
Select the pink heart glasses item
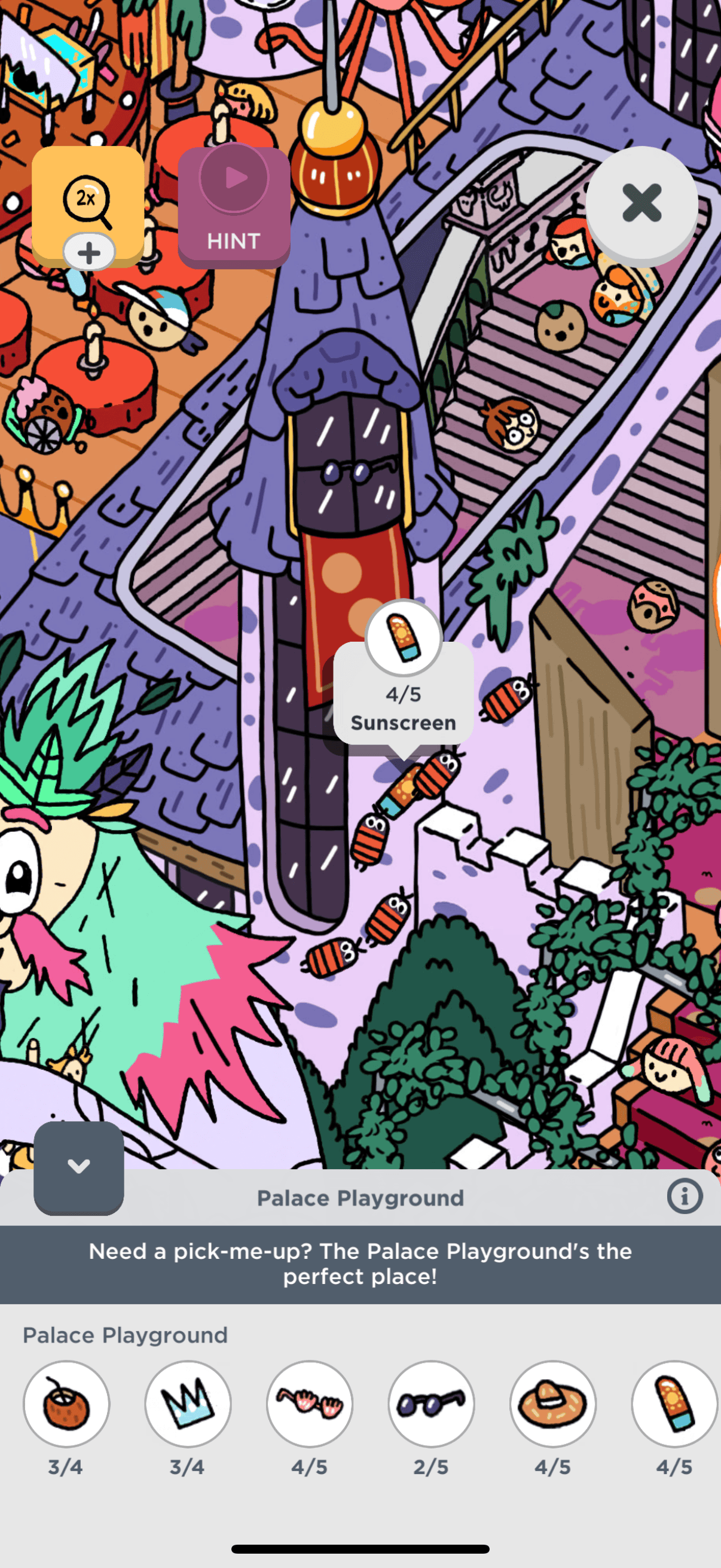310,1404
